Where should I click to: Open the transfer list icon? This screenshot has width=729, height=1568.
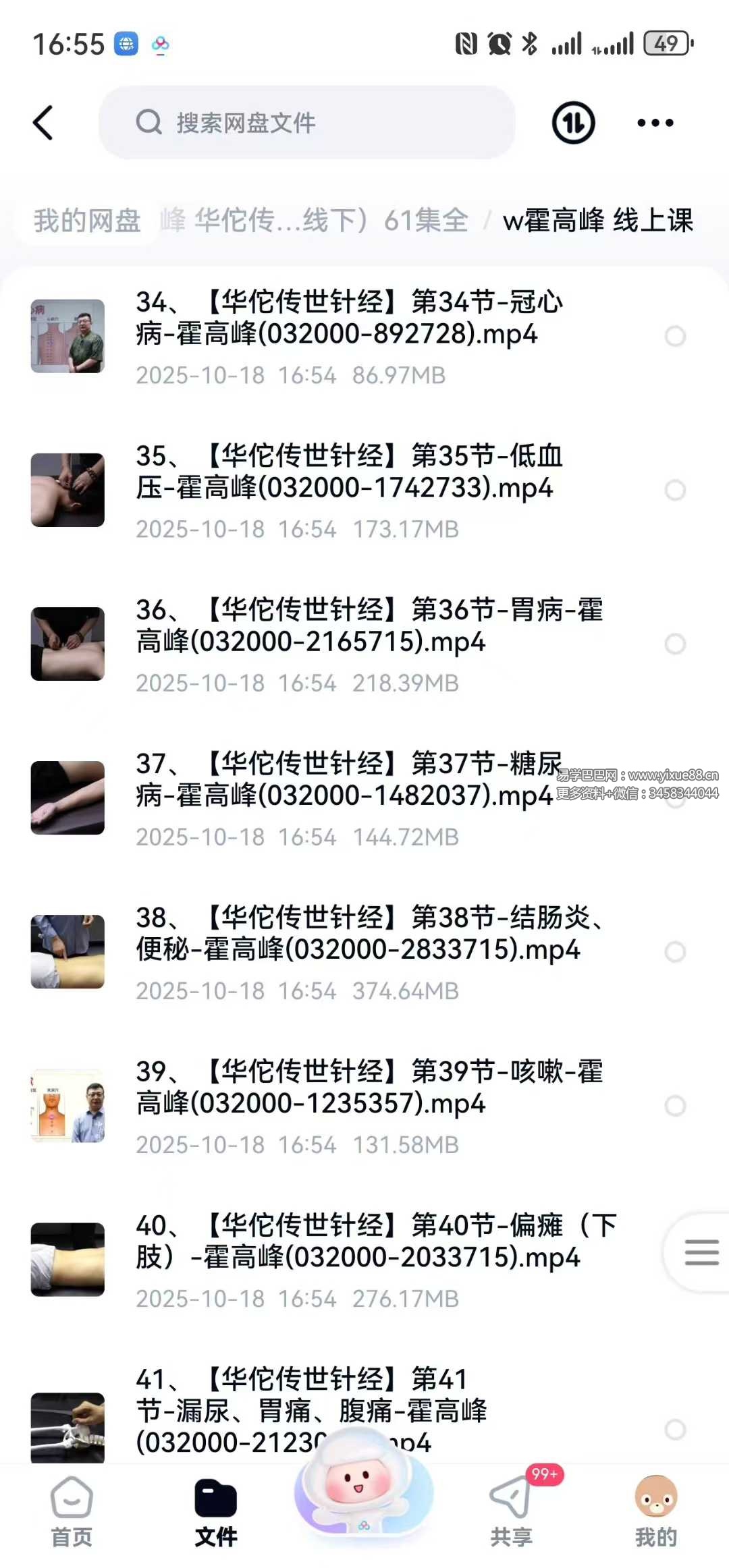(x=573, y=123)
